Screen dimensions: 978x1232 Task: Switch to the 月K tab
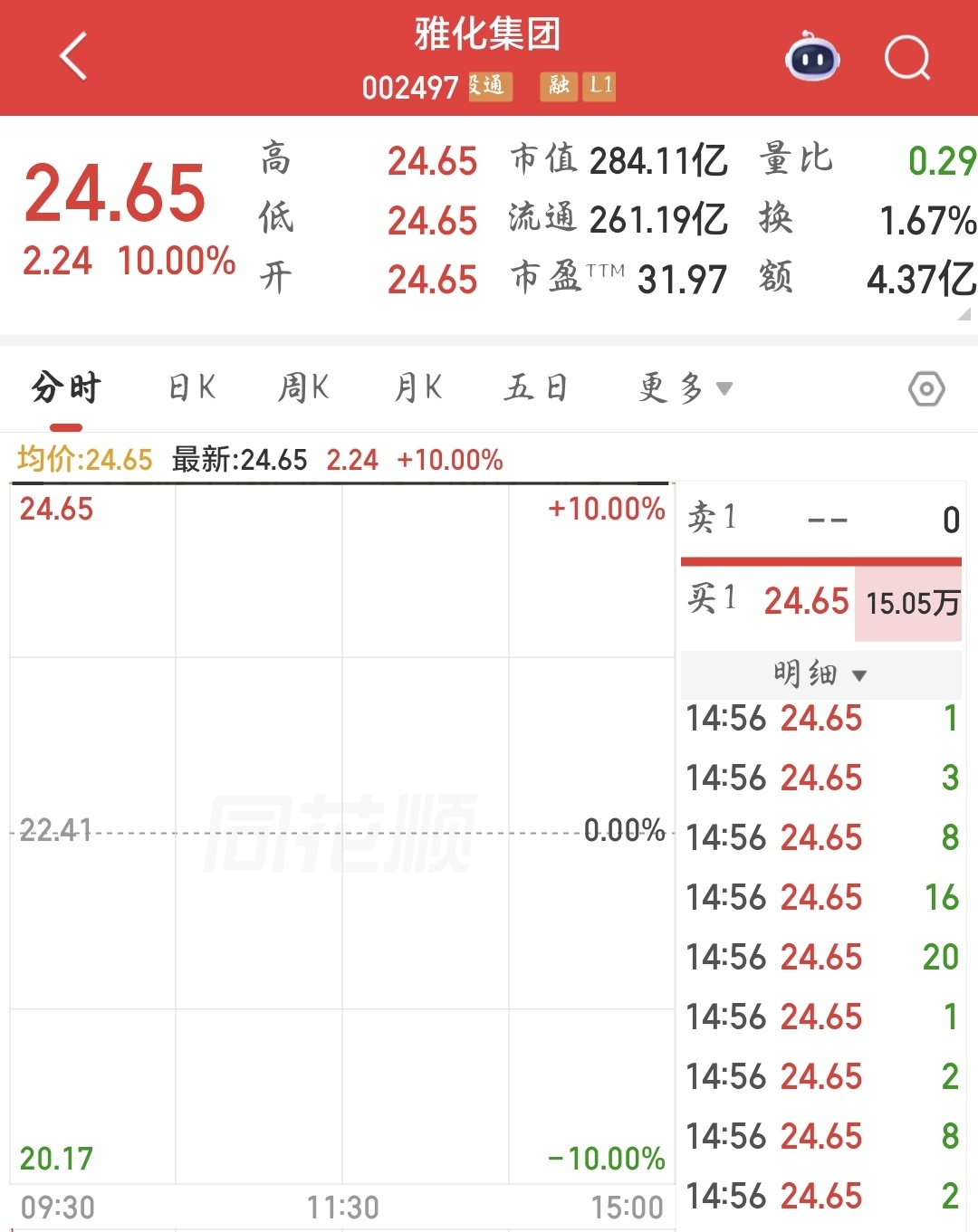click(x=418, y=387)
